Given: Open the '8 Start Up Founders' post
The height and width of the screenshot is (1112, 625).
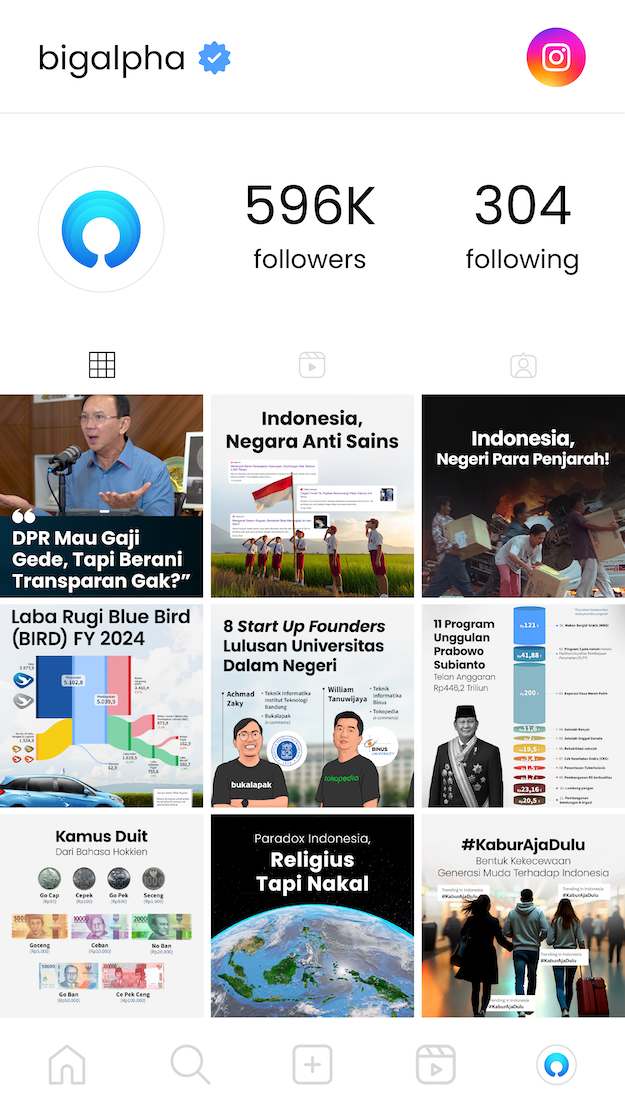Looking at the screenshot, I should (x=312, y=706).
